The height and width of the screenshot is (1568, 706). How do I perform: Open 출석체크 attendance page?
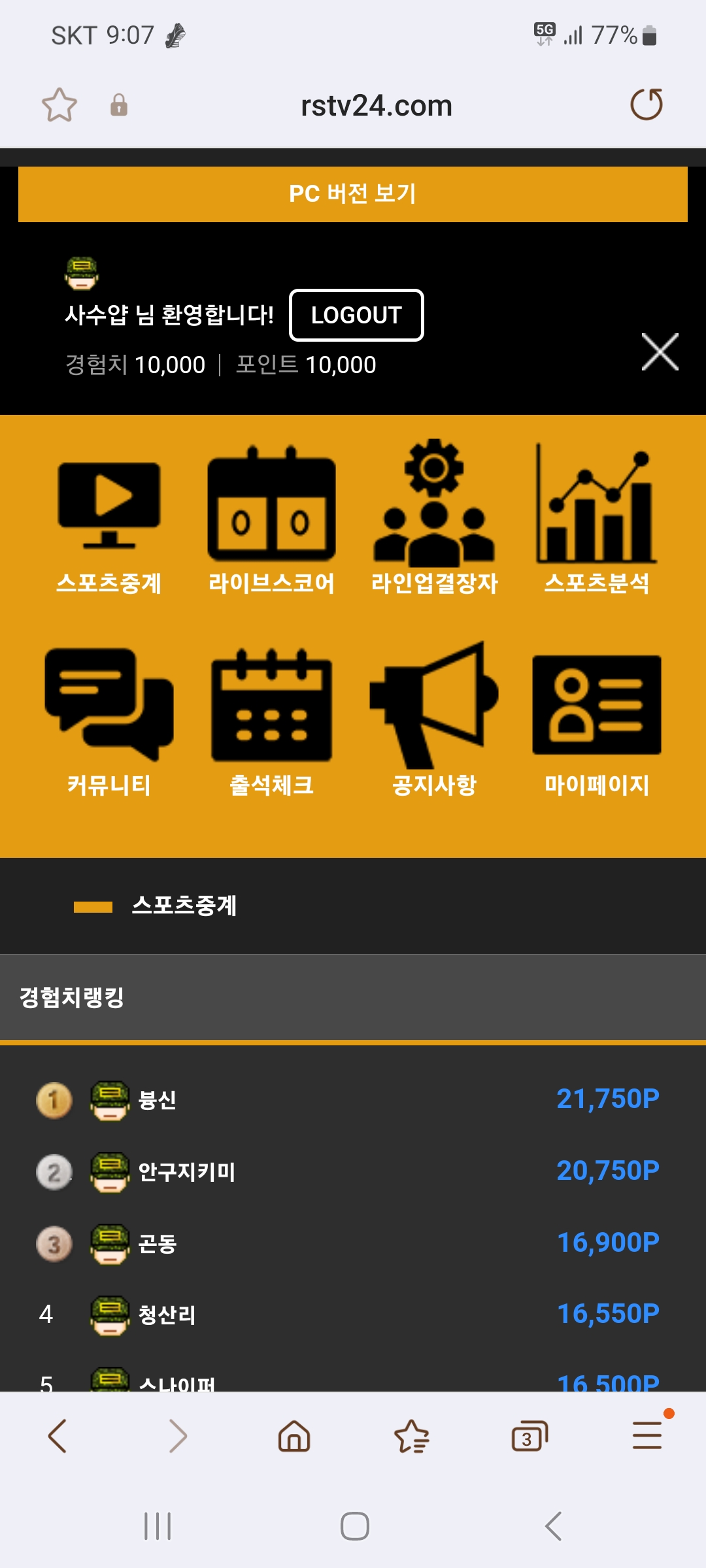pos(271,722)
